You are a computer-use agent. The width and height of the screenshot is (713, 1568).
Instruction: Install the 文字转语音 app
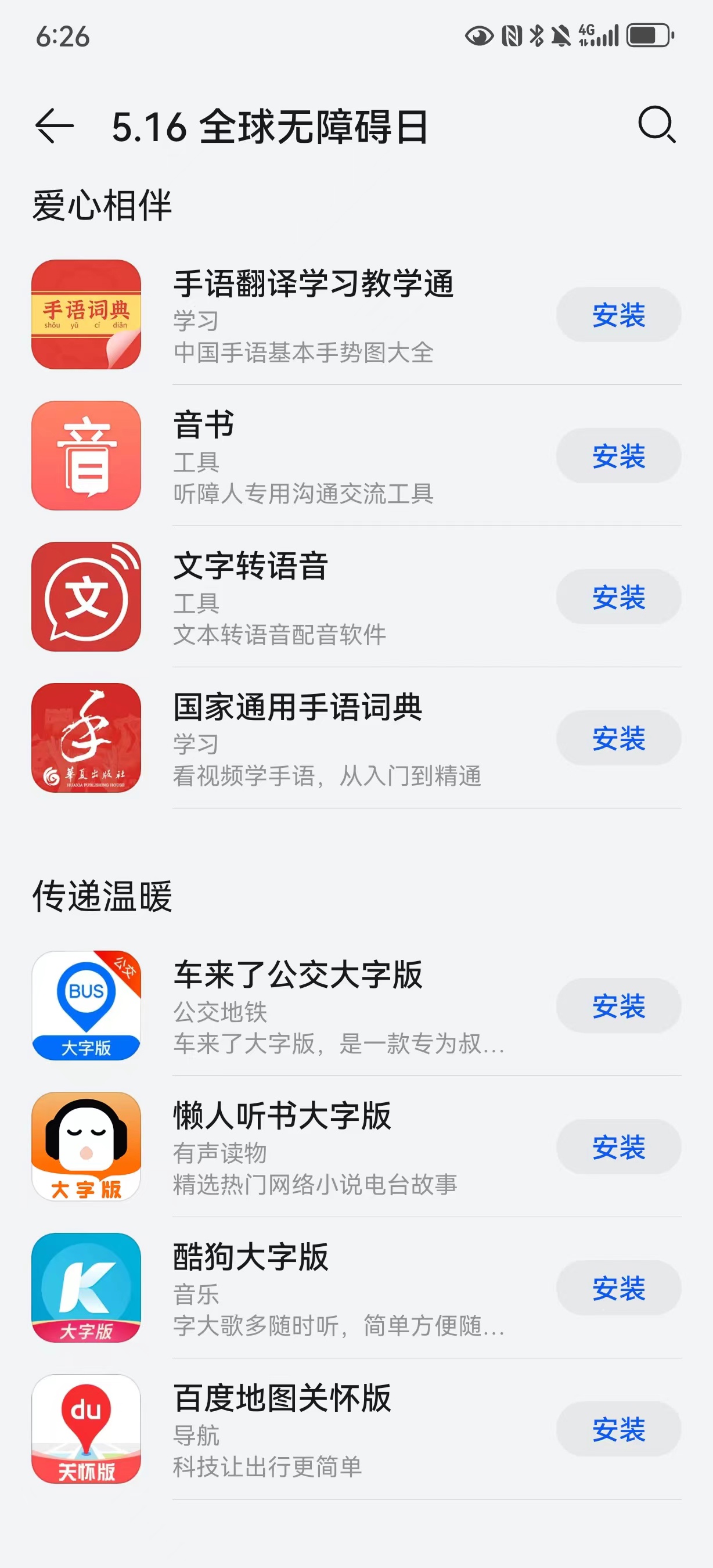click(618, 598)
